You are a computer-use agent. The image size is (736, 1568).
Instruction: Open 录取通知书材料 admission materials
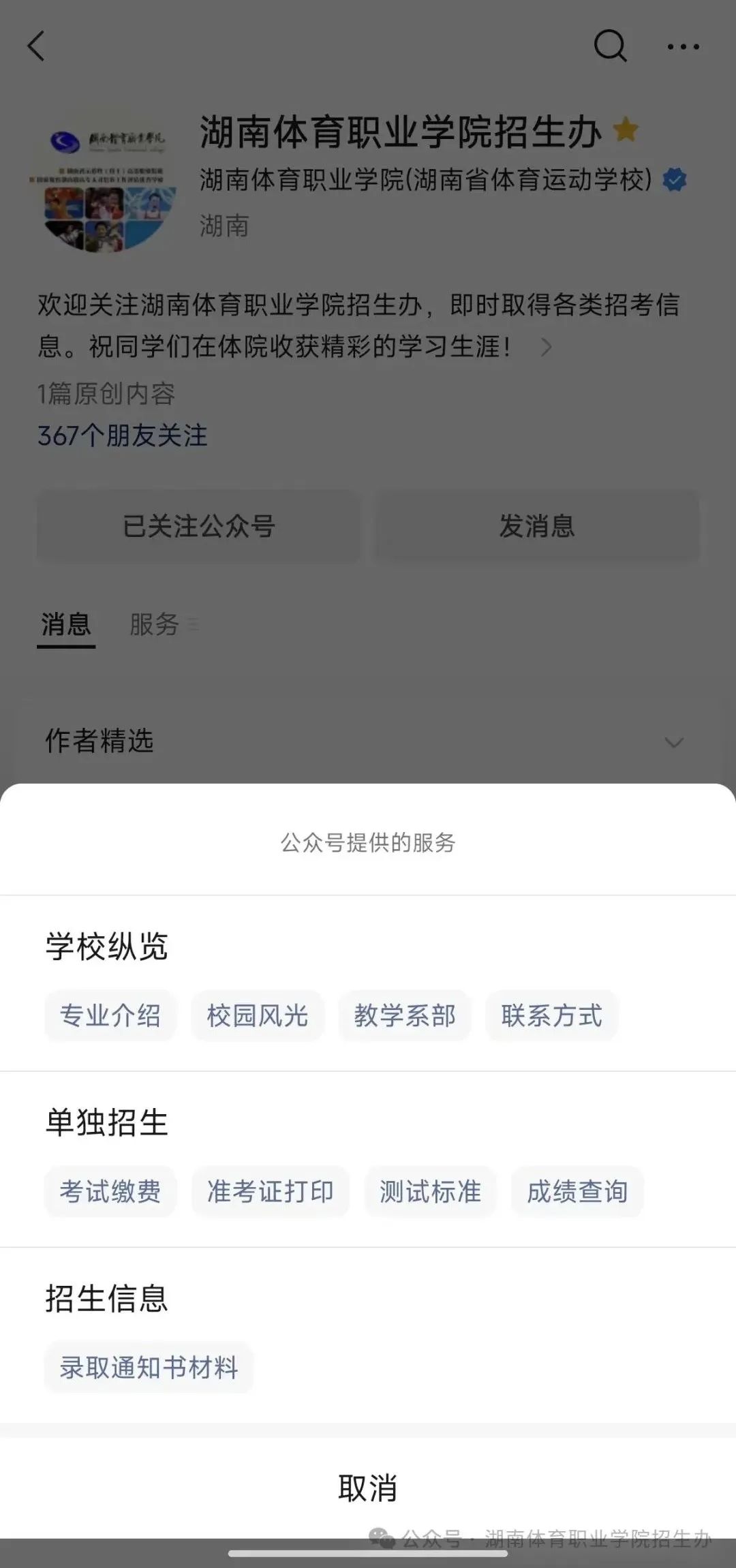tap(149, 1367)
